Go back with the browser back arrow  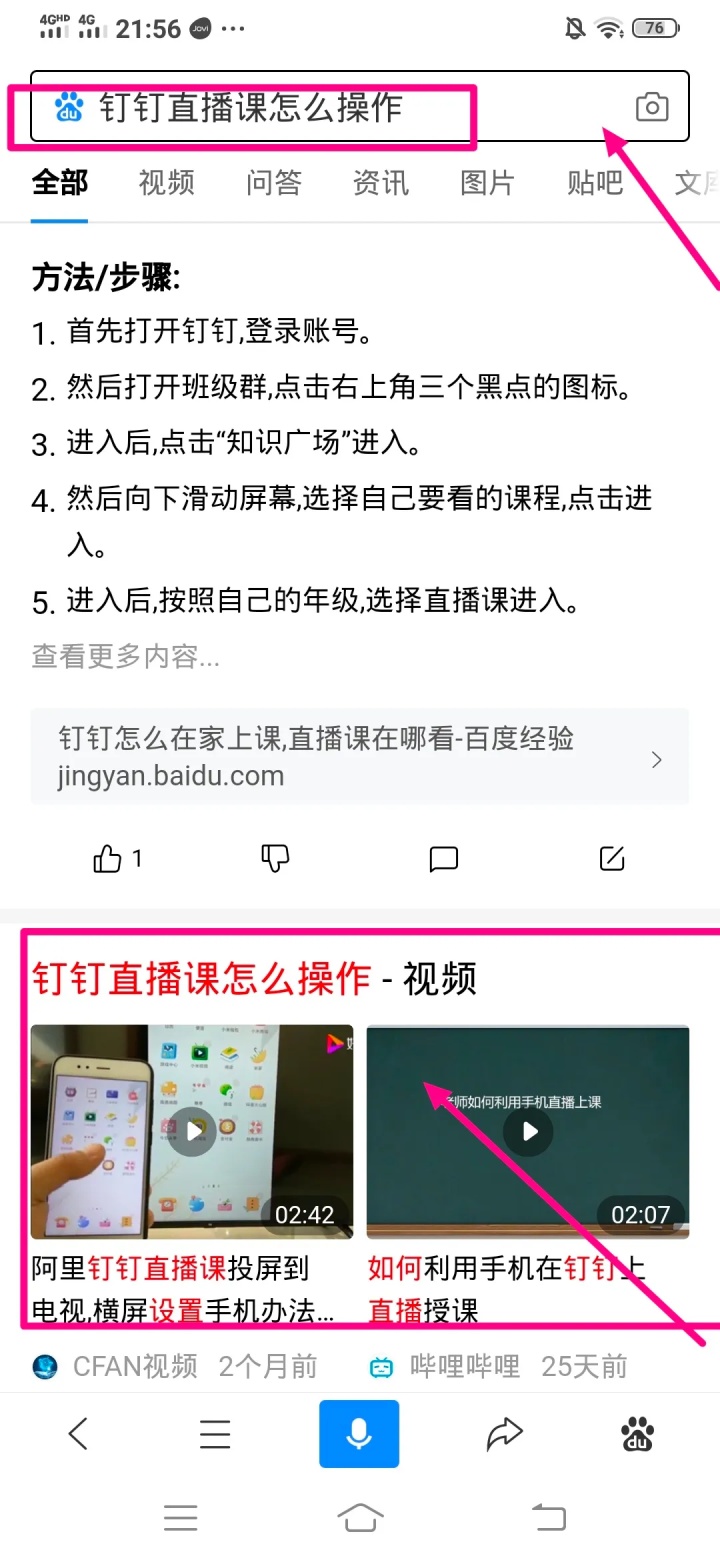pos(78,1434)
